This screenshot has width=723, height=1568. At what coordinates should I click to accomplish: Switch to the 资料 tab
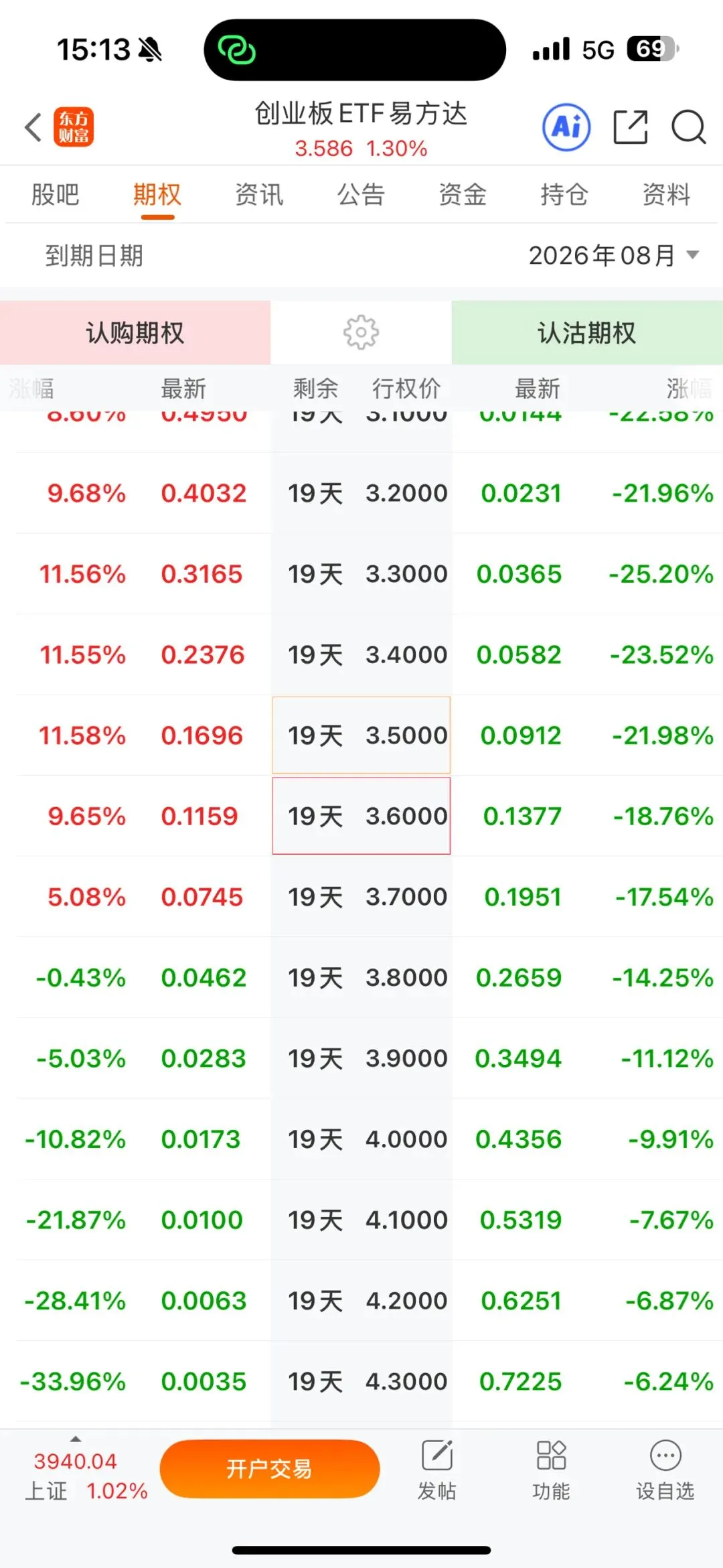[666, 195]
